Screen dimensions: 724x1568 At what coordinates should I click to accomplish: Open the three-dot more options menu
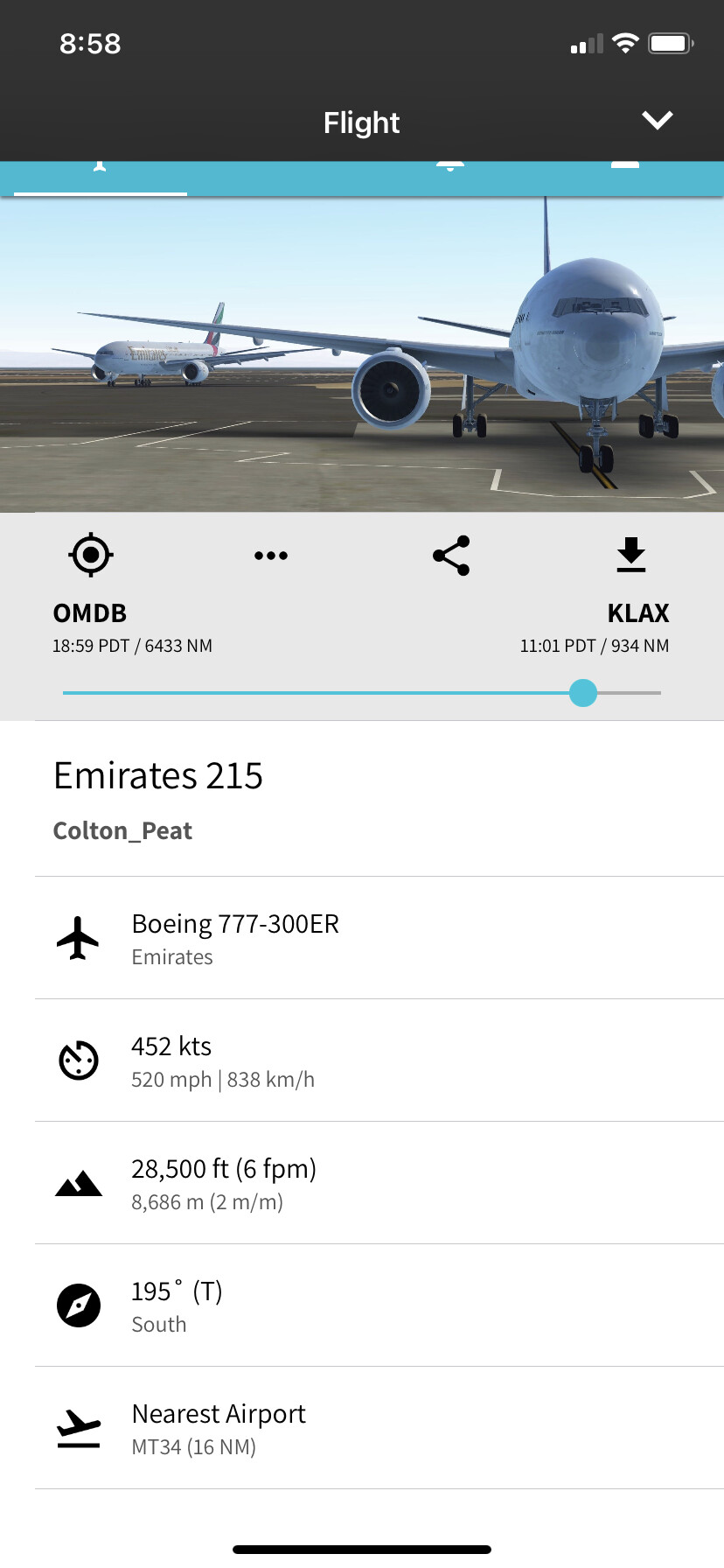(x=271, y=556)
